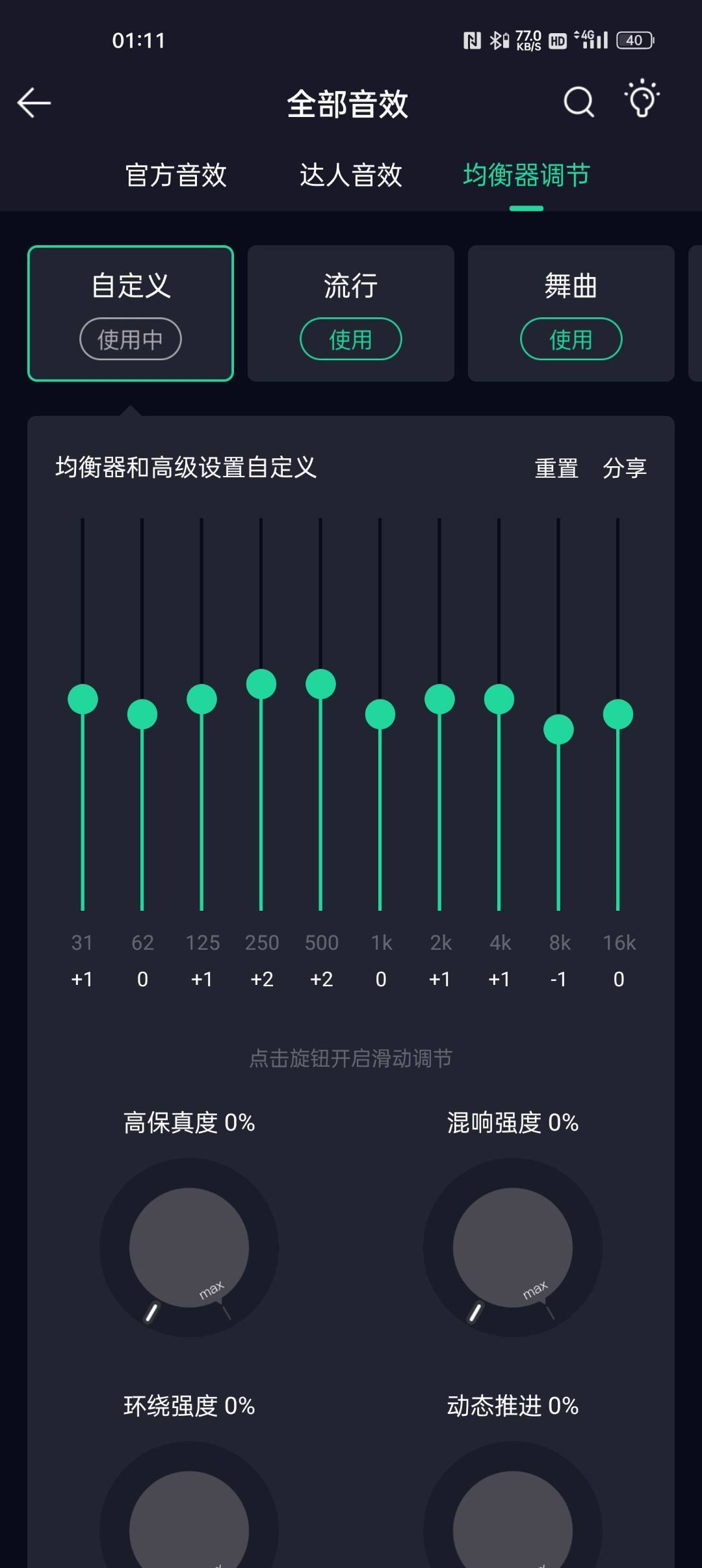Image resolution: width=702 pixels, height=1568 pixels.
Task: Tap 分享 to share custom settings
Action: click(x=624, y=468)
